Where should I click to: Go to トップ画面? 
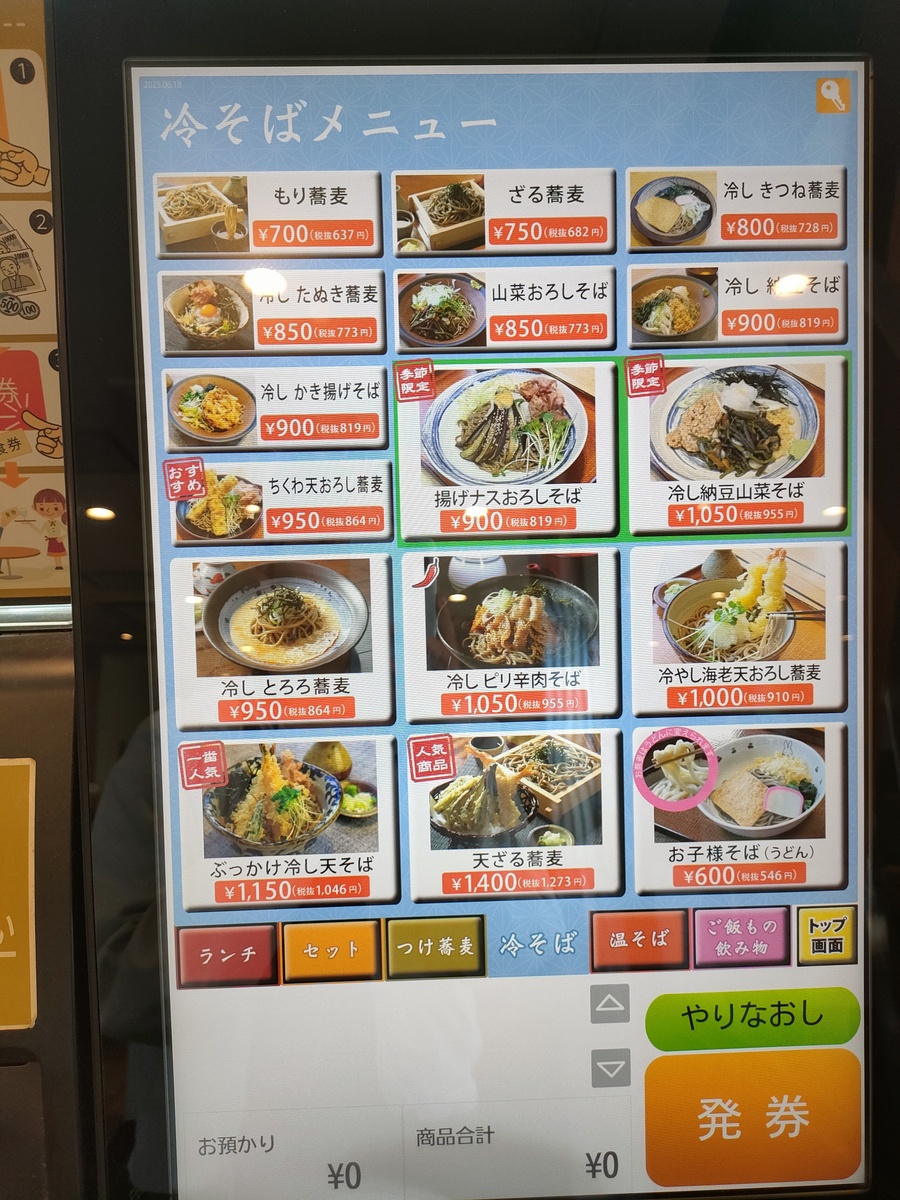826,936
